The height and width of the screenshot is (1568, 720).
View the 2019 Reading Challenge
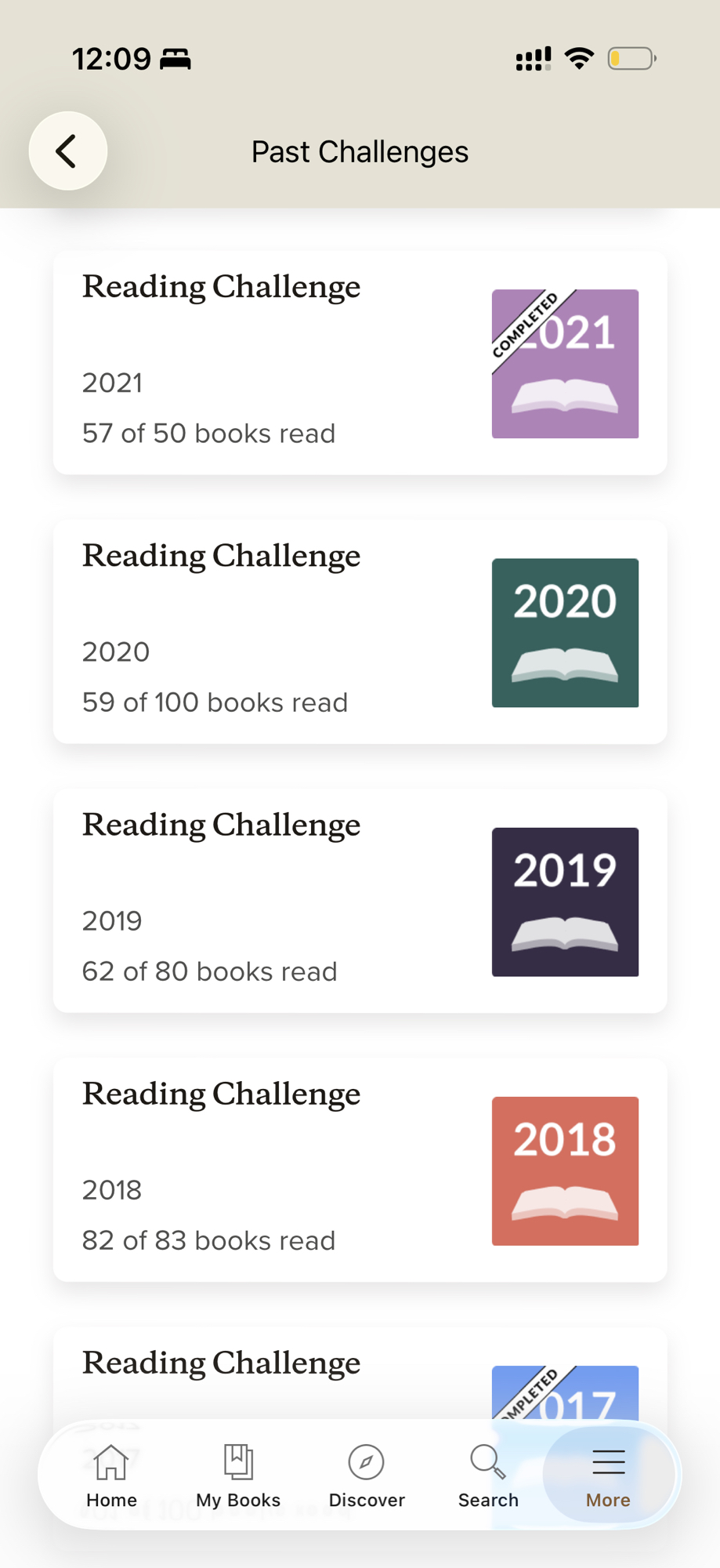[360, 901]
